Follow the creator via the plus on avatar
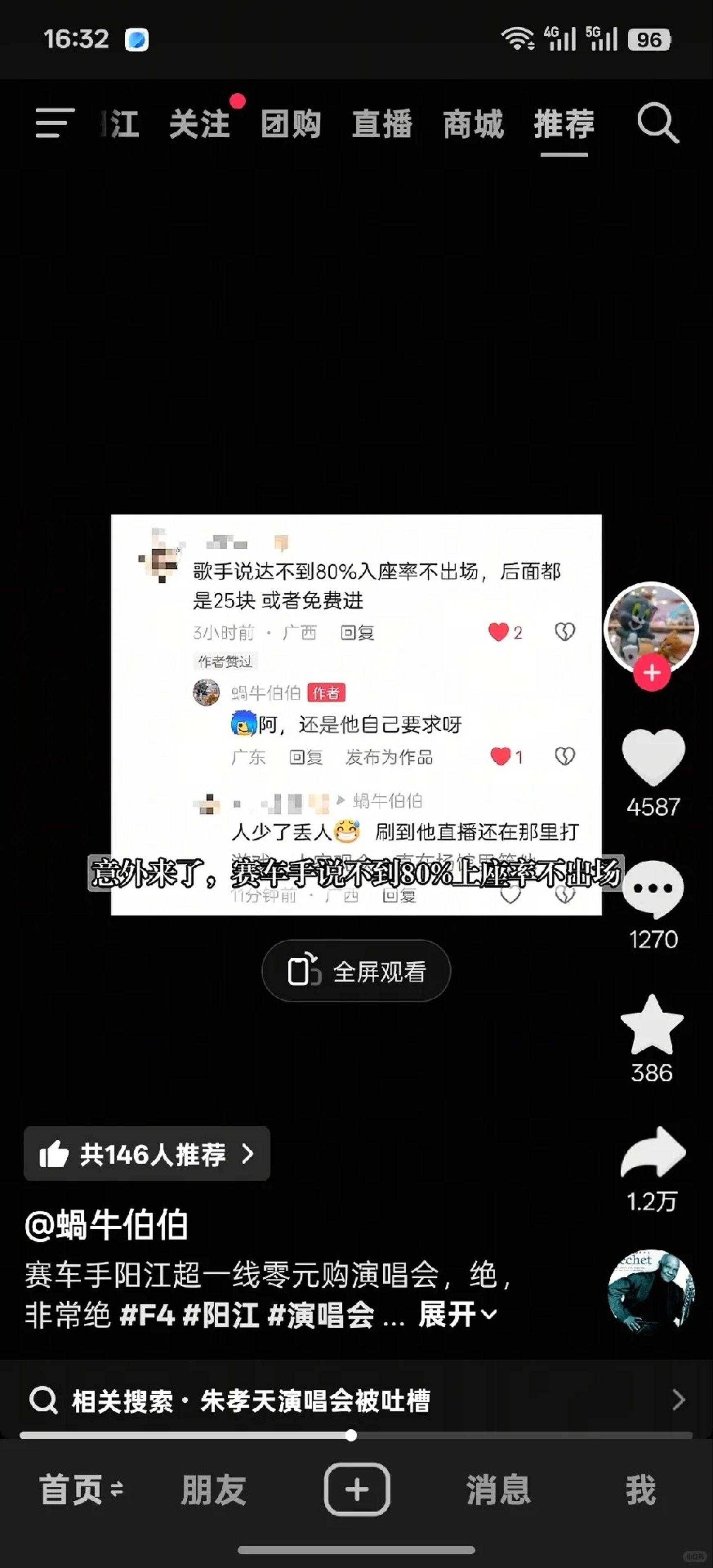The image size is (713, 1568). click(x=653, y=673)
